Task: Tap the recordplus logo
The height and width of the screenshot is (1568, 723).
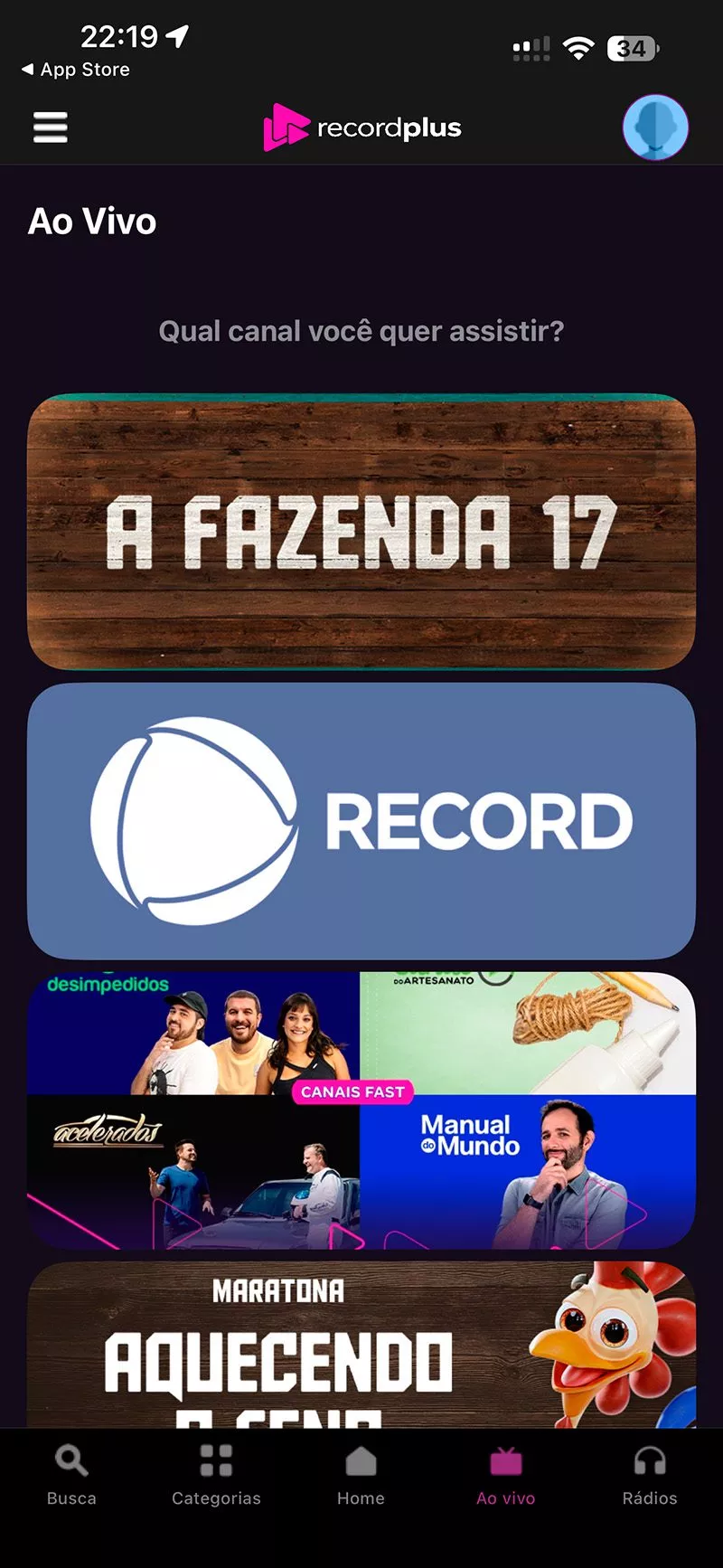Action: [x=361, y=127]
